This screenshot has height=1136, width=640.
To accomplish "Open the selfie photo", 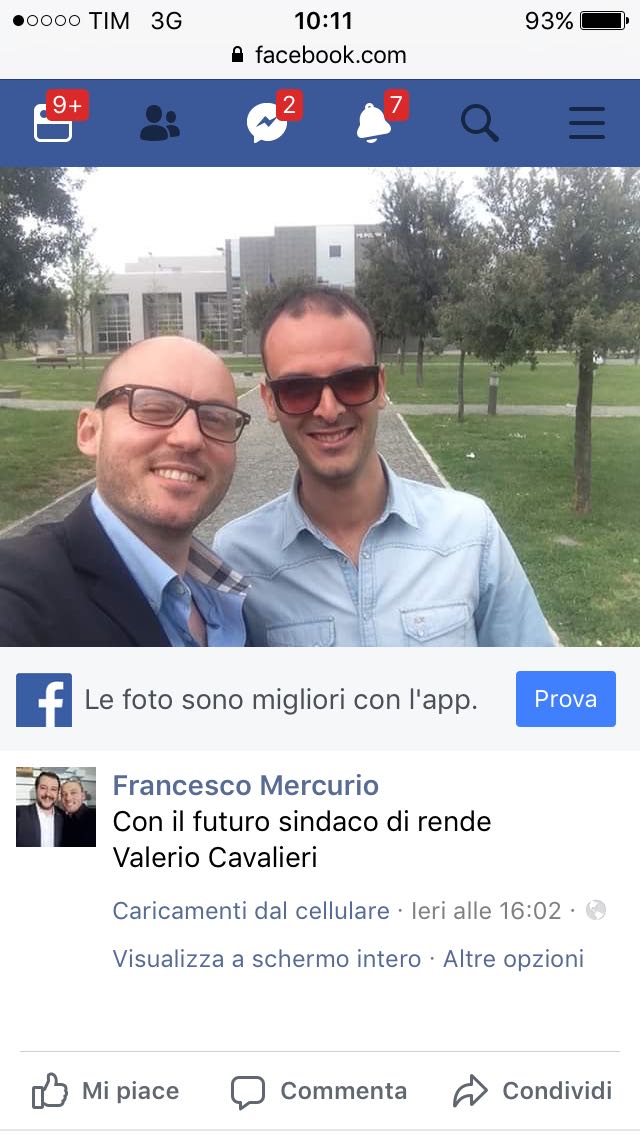I will pos(320,406).
